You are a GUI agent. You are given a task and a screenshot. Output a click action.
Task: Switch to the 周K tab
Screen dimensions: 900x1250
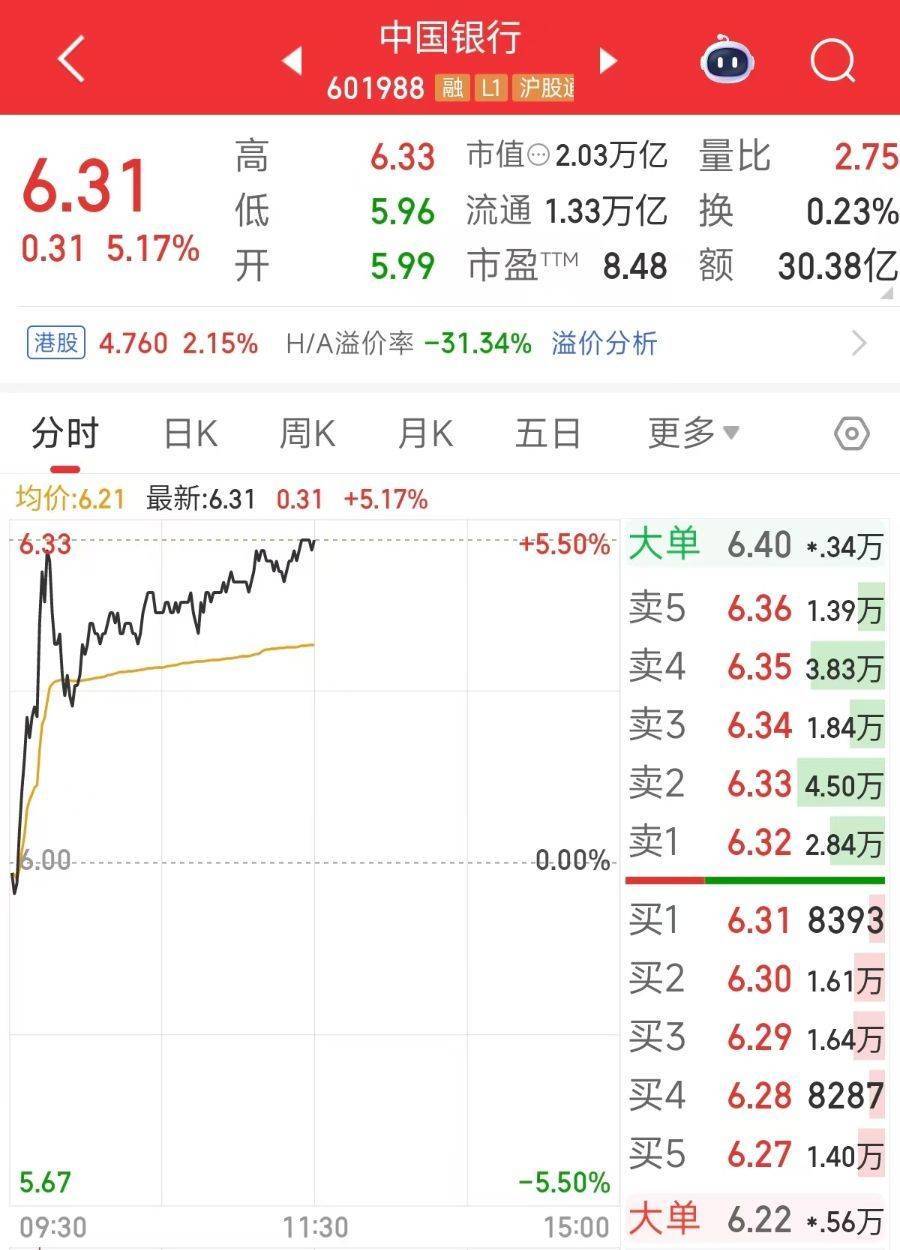[307, 434]
